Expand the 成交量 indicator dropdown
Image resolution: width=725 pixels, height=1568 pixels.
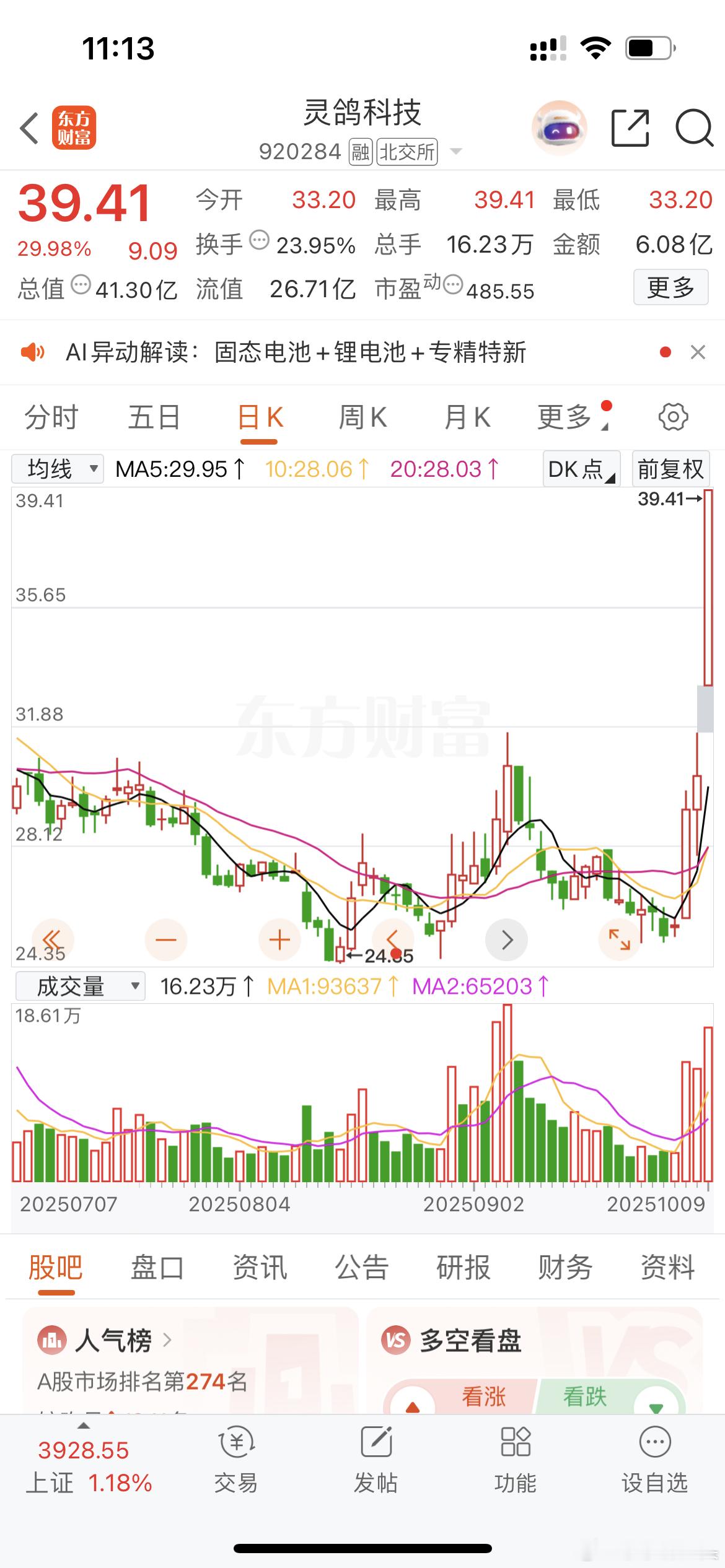[80, 986]
